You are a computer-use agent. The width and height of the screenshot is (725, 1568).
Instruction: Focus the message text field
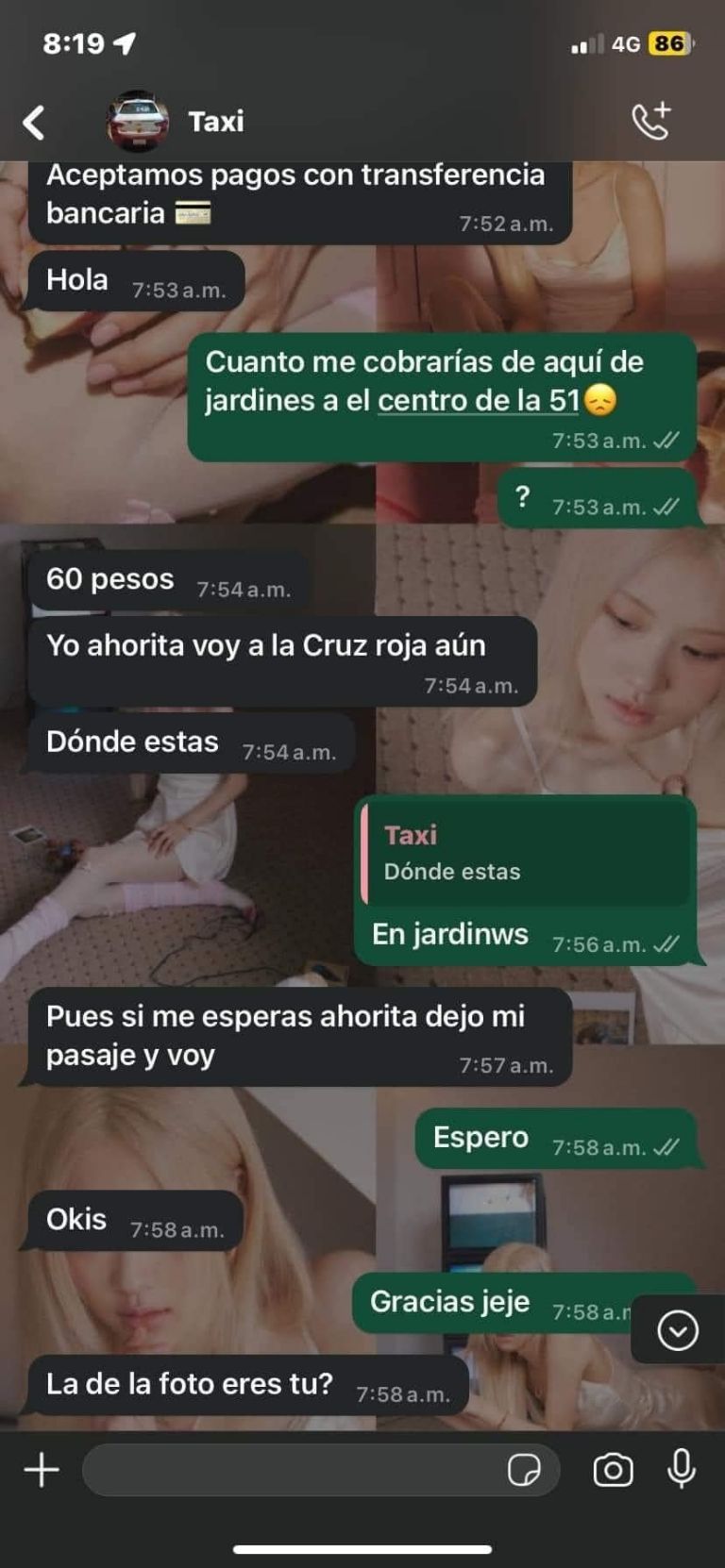click(x=293, y=1469)
